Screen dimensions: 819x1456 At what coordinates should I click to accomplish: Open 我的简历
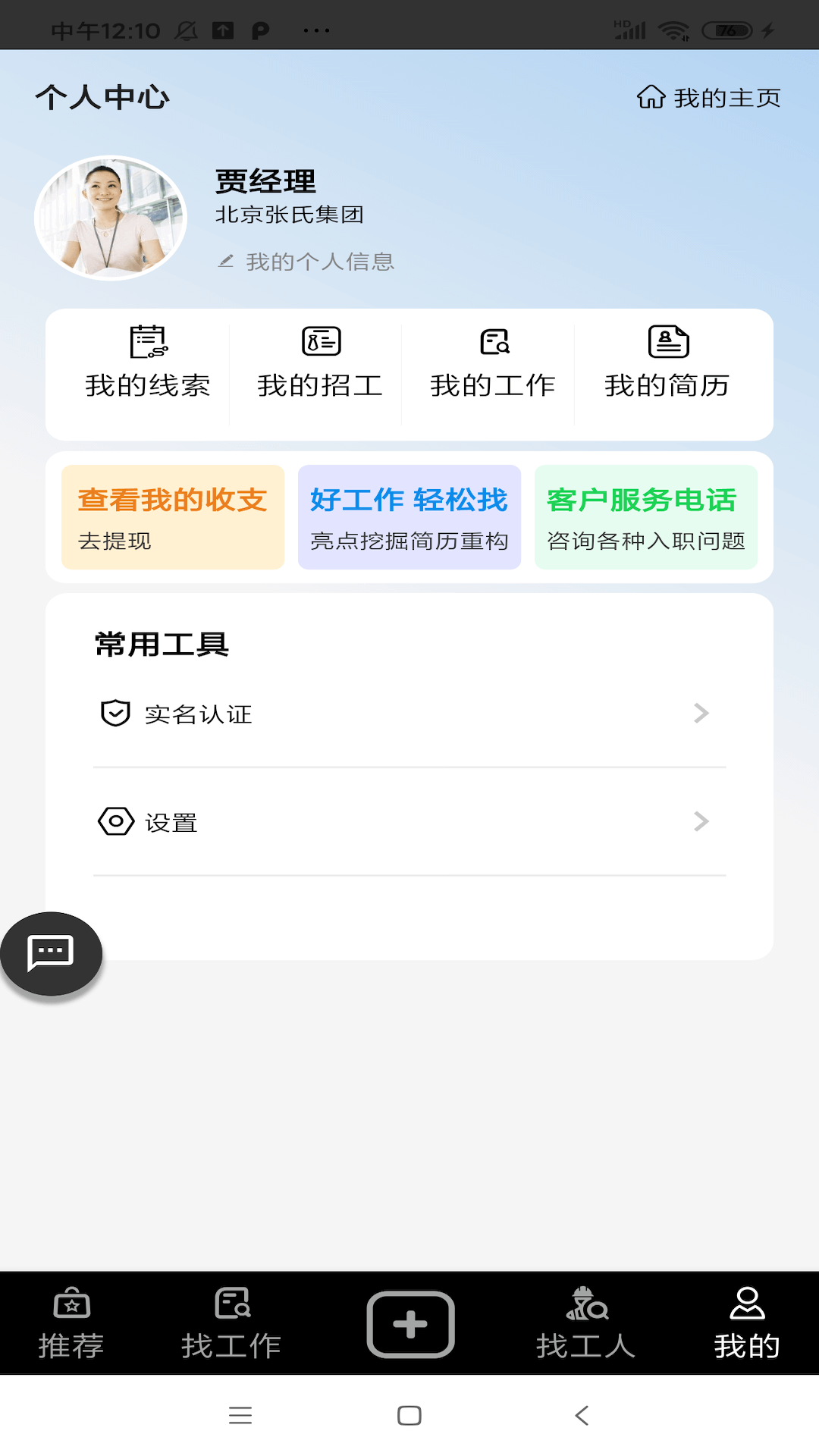(667, 362)
